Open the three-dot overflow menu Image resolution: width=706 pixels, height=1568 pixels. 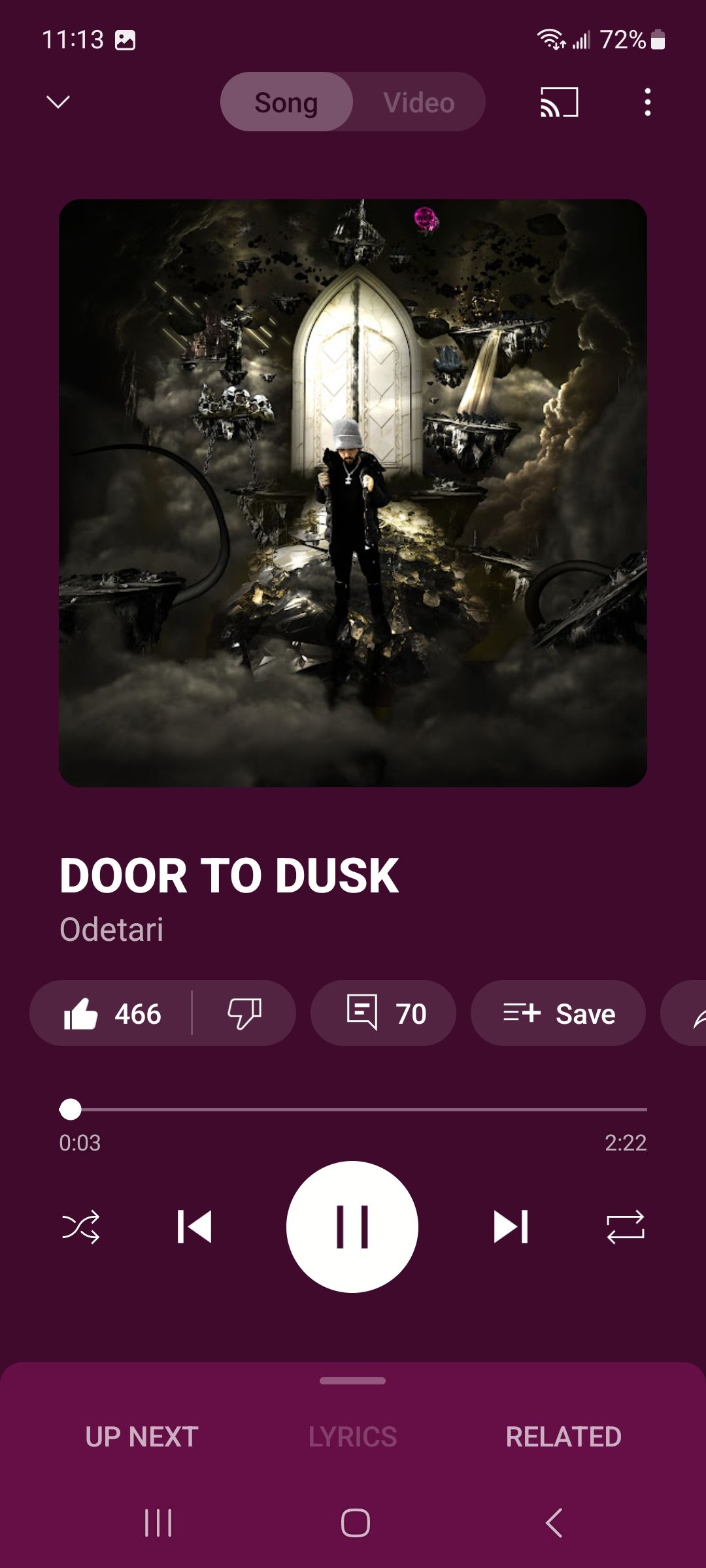(x=647, y=103)
